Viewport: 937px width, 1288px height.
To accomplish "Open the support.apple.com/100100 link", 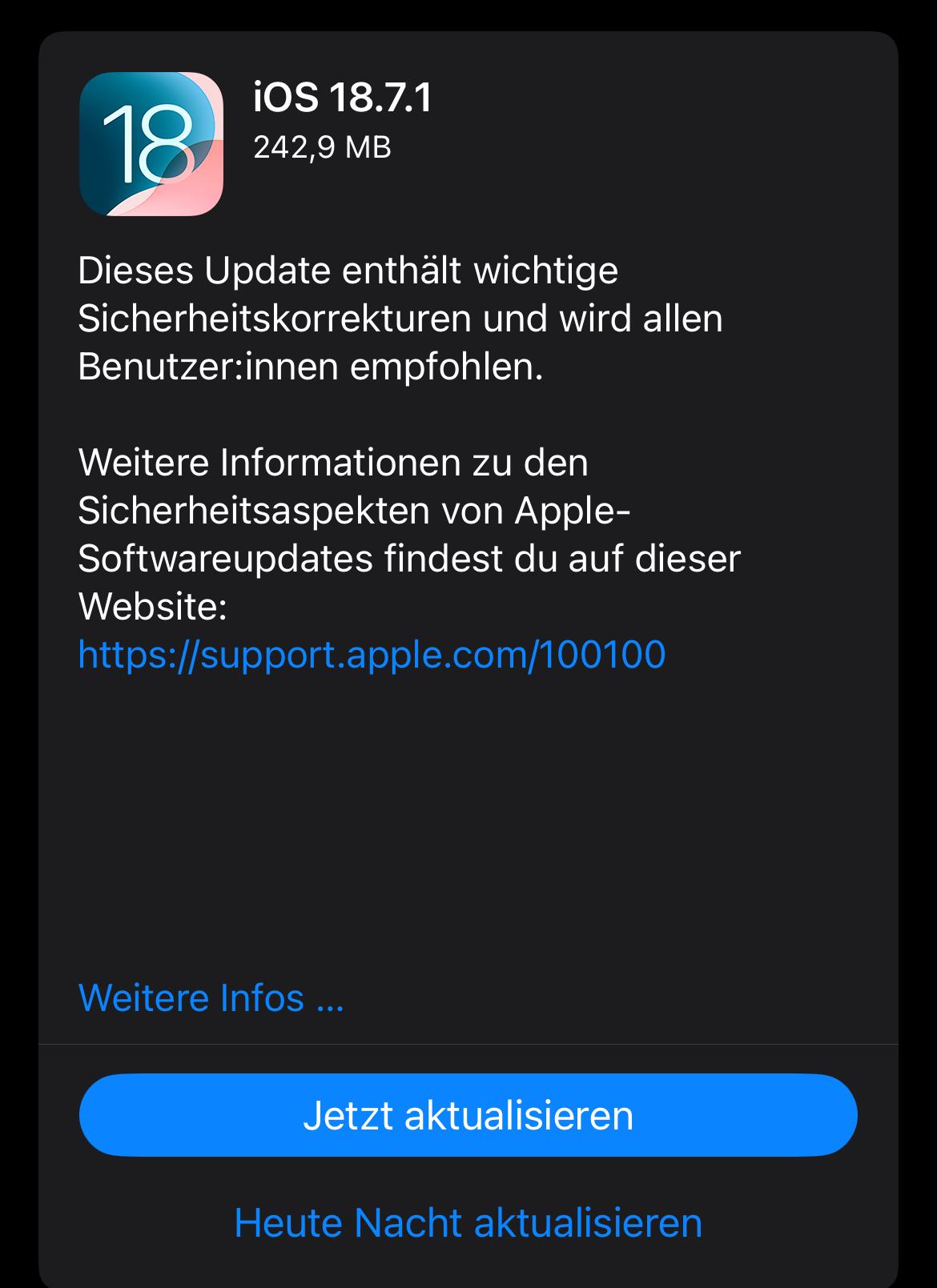I will [x=372, y=654].
